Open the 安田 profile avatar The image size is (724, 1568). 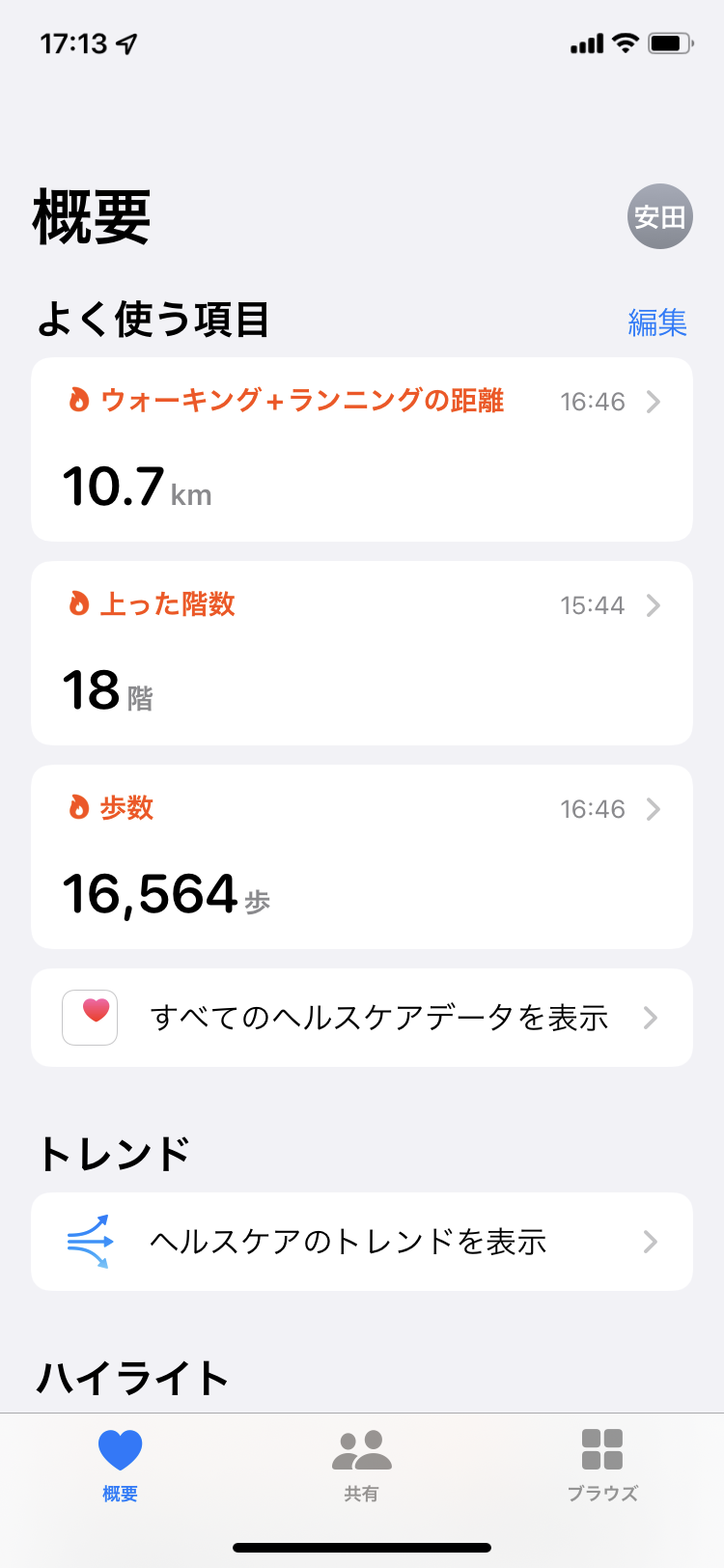coord(660,216)
